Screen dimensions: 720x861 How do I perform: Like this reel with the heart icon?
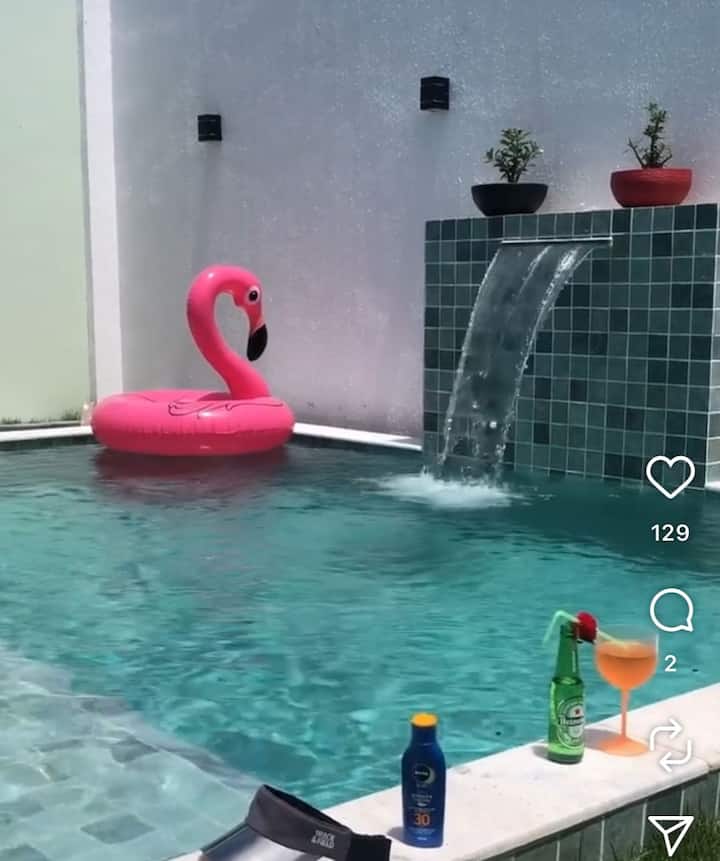pyautogui.click(x=670, y=477)
